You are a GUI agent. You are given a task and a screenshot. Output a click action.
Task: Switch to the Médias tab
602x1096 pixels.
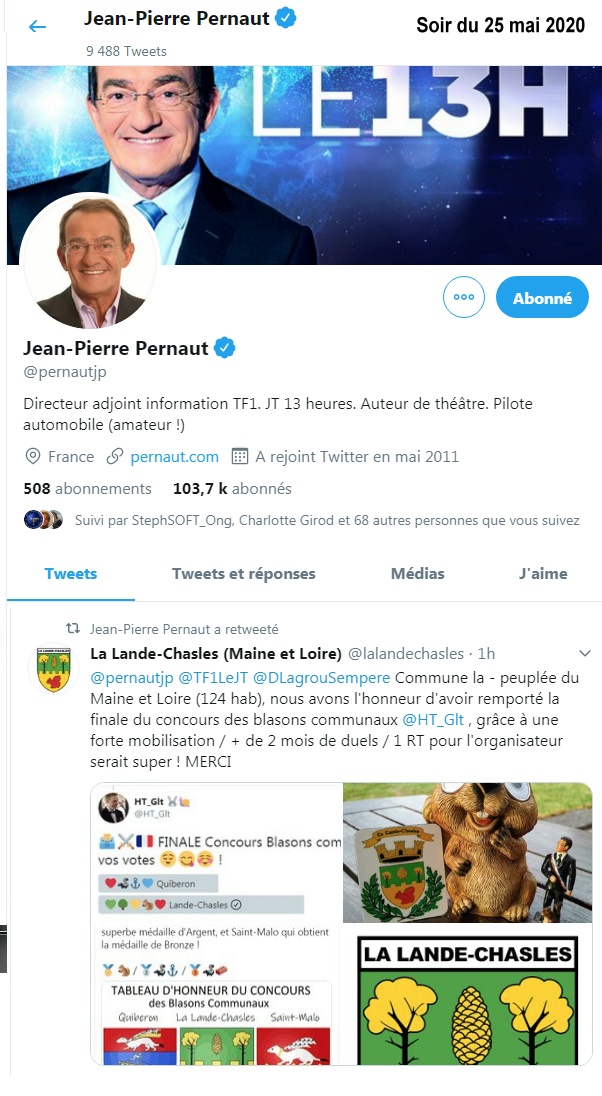coord(417,573)
